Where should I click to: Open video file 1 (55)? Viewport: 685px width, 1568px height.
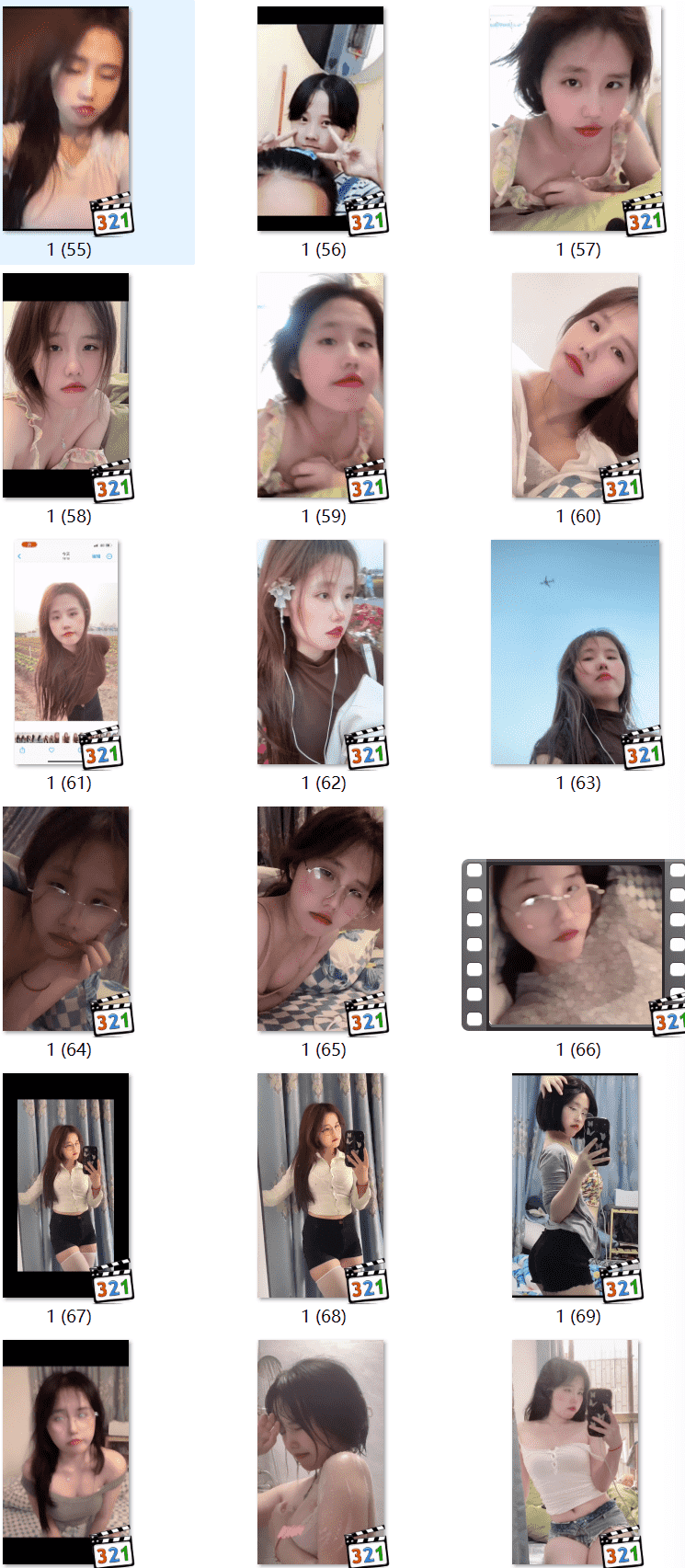point(66,120)
